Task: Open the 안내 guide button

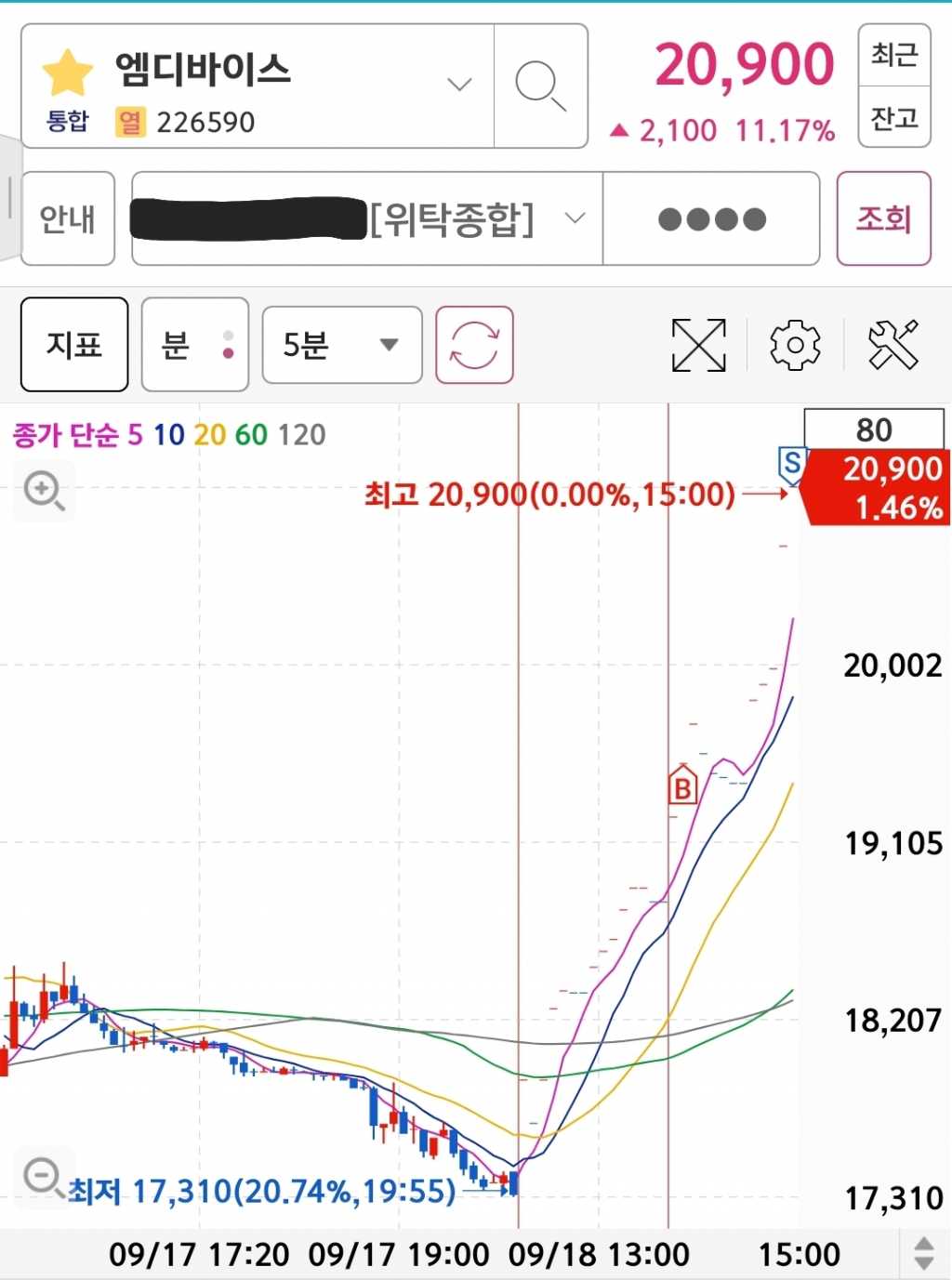Action: click(x=68, y=218)
